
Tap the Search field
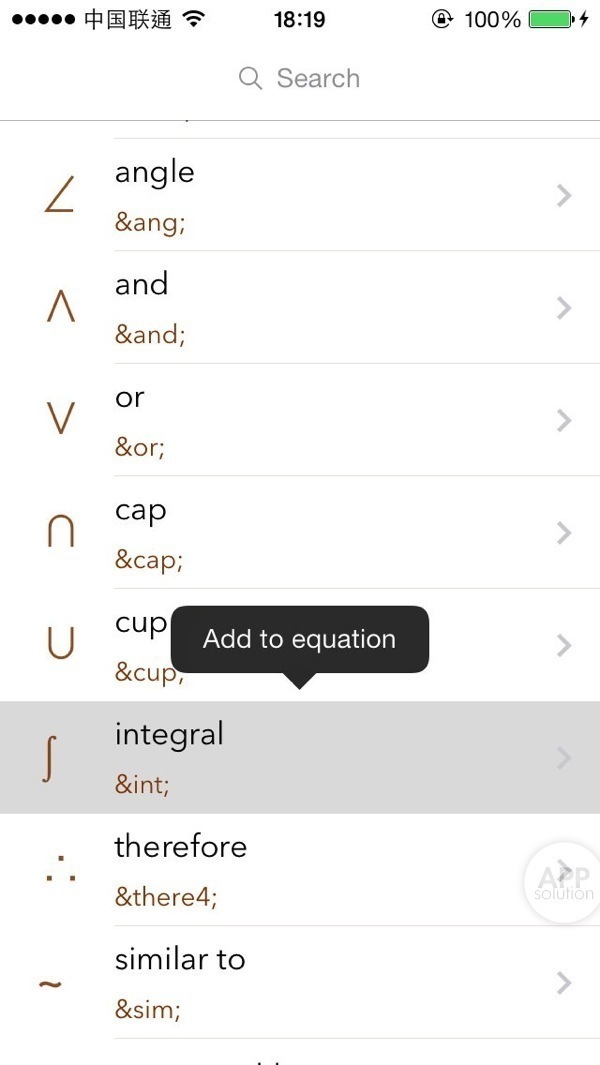(300, 78)
